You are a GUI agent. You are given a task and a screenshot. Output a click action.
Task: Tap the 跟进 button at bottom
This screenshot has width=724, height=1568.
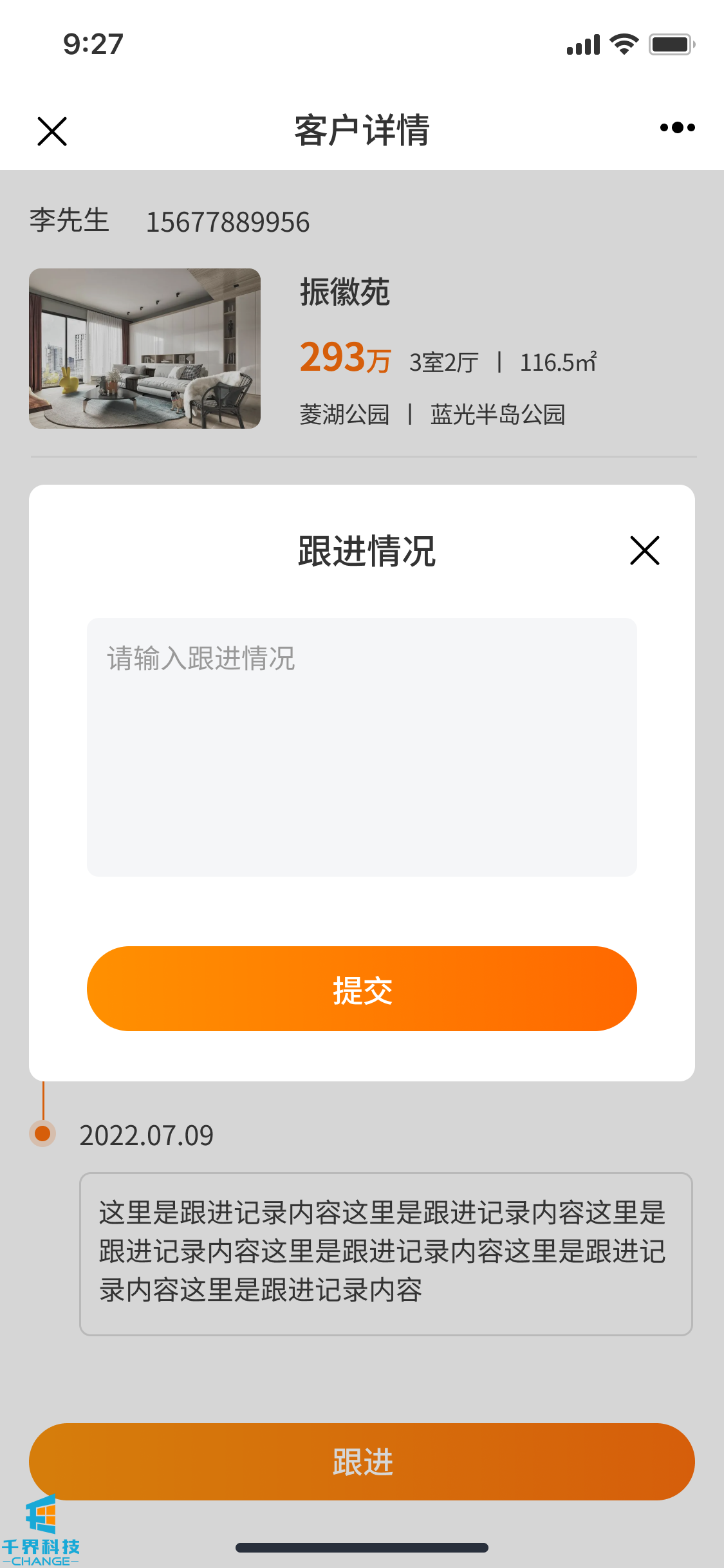(362, 1461)
